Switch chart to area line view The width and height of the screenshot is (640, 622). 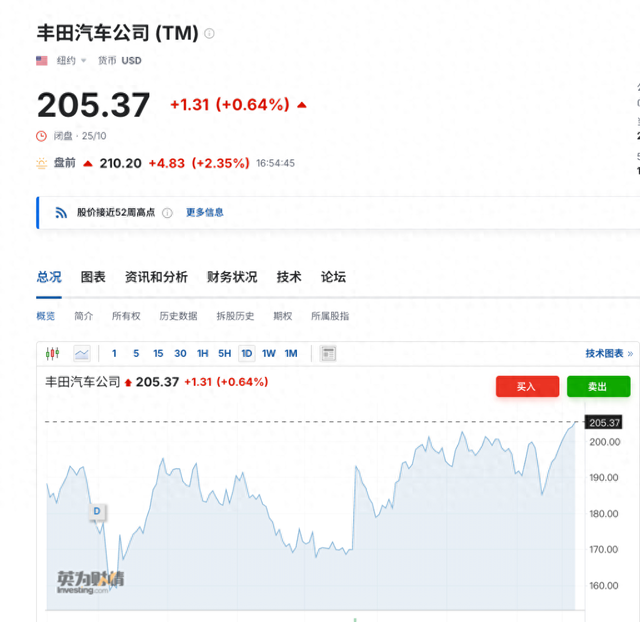coord(81,353)
